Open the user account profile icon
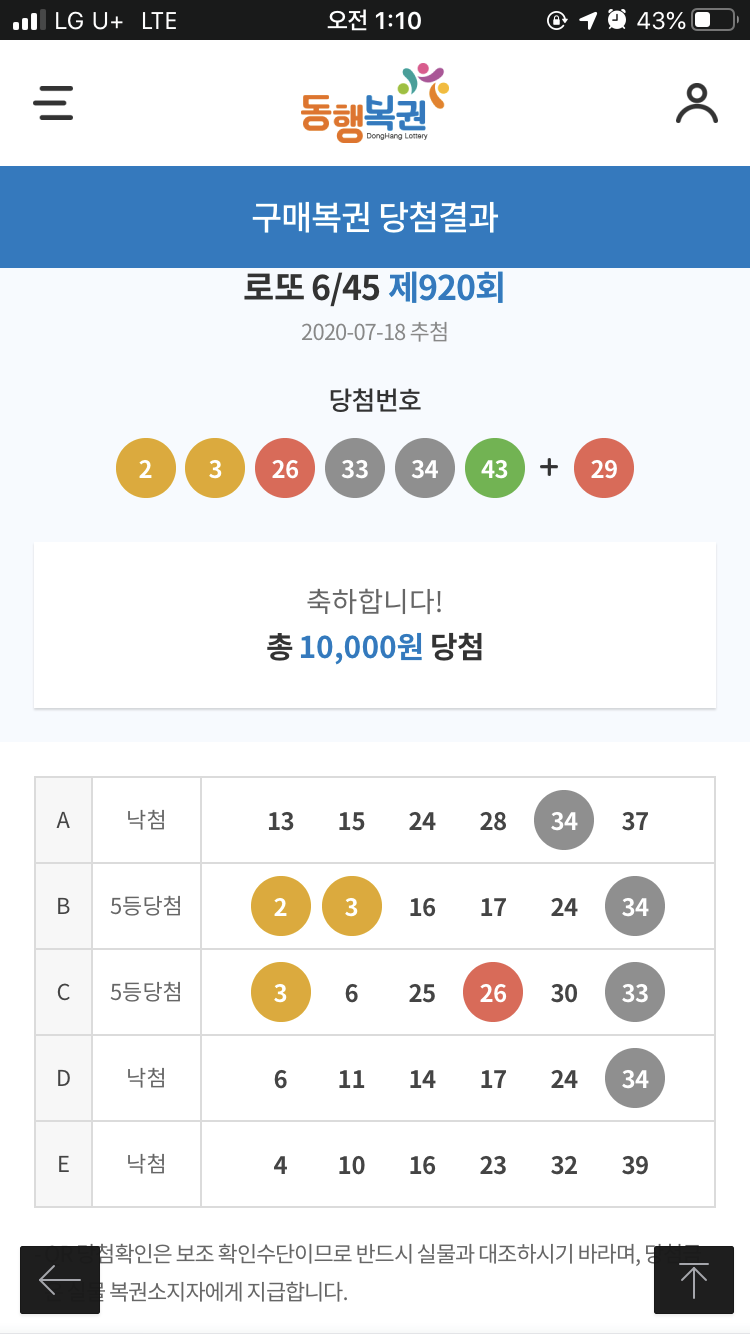 (696, 103)
